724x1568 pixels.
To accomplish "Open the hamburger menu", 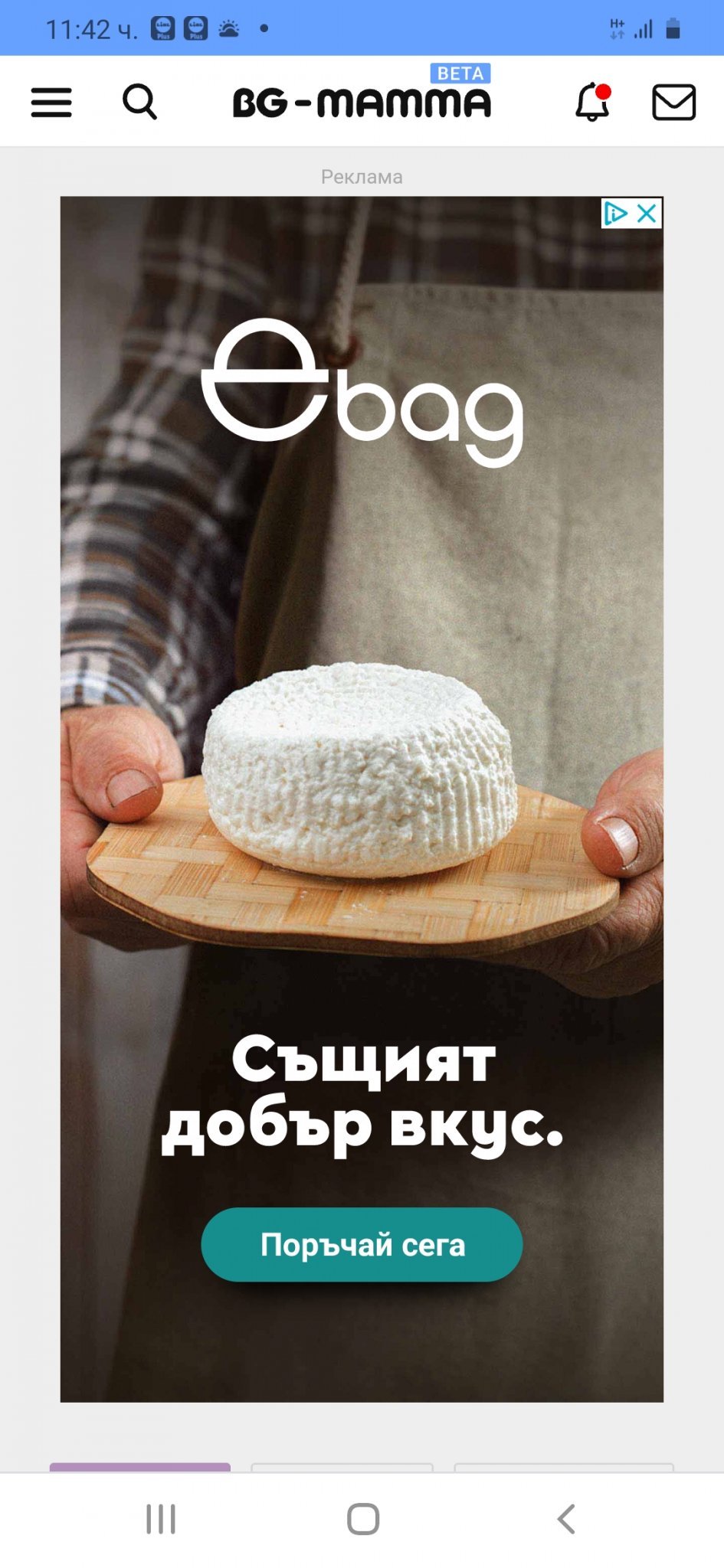I will tap(51, 102).
